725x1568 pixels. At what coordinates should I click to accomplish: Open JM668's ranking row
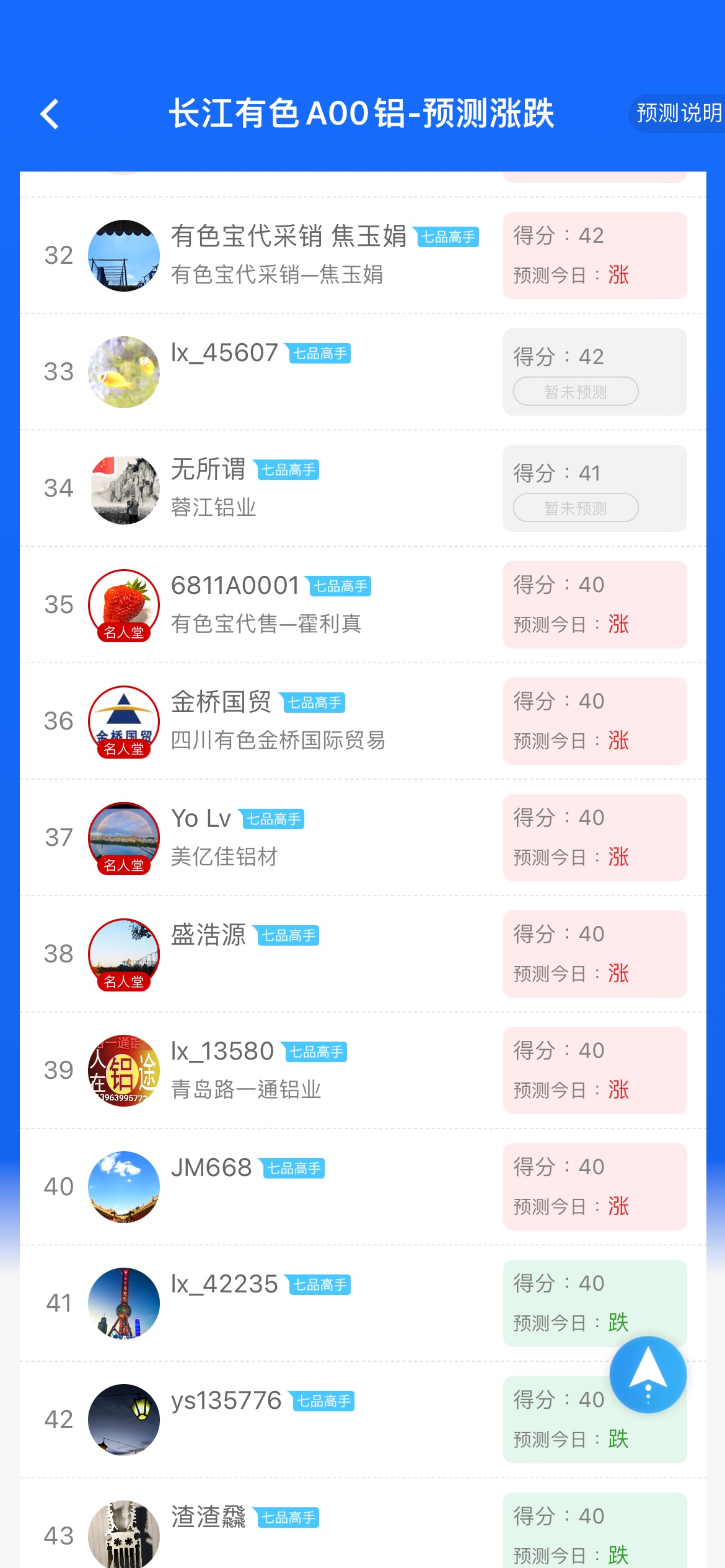point(363,1187)
